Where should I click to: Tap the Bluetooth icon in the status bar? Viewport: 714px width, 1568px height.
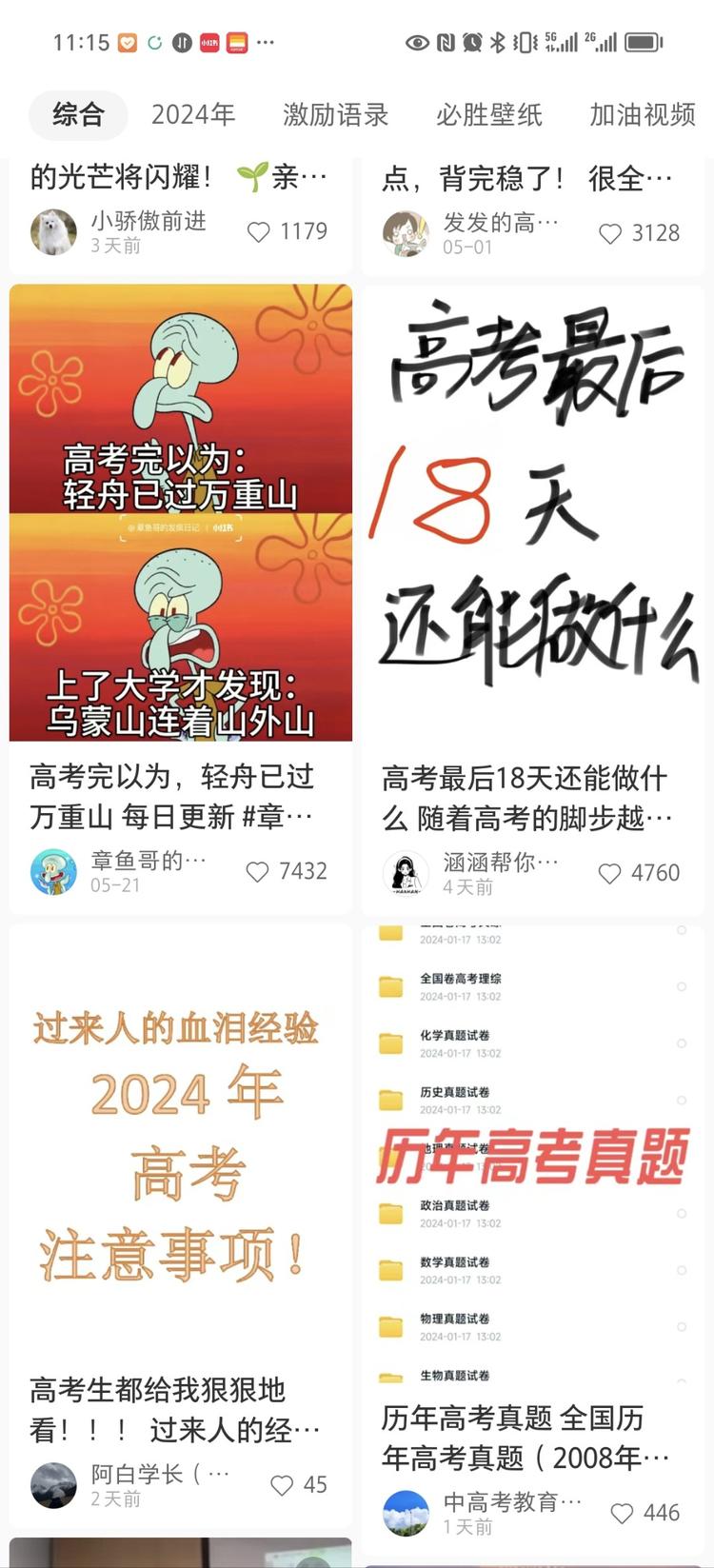click(x=498, y=42)
